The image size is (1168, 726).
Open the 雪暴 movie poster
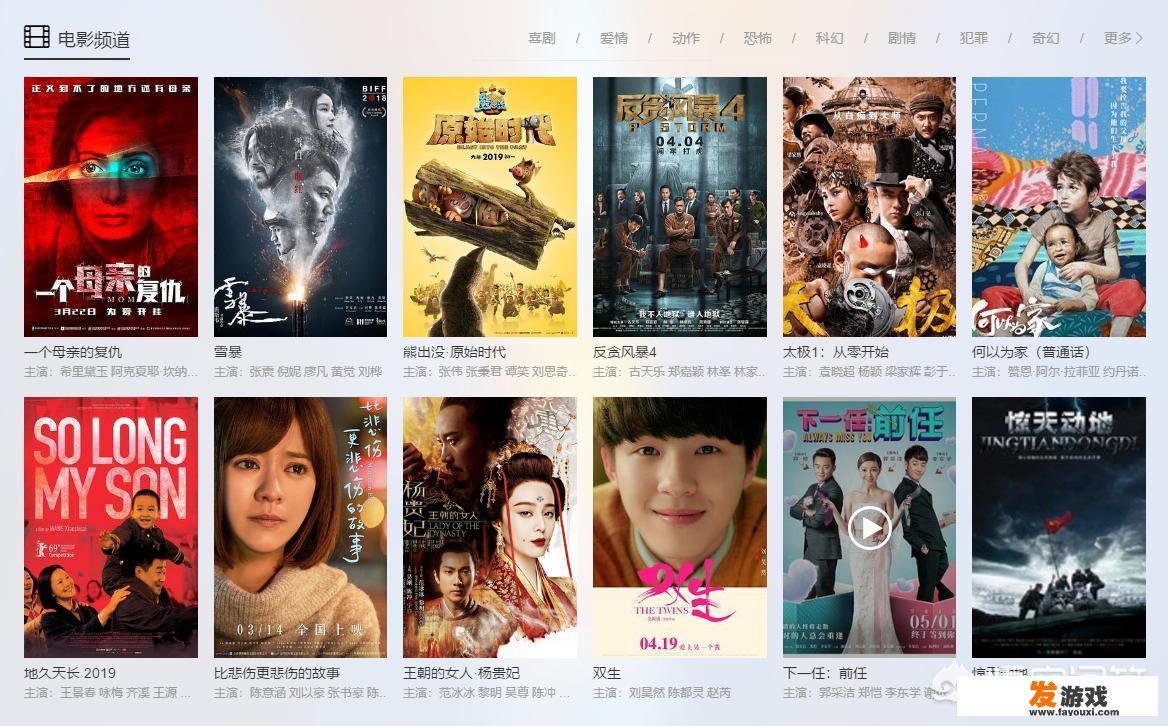[x=300, y=206]
